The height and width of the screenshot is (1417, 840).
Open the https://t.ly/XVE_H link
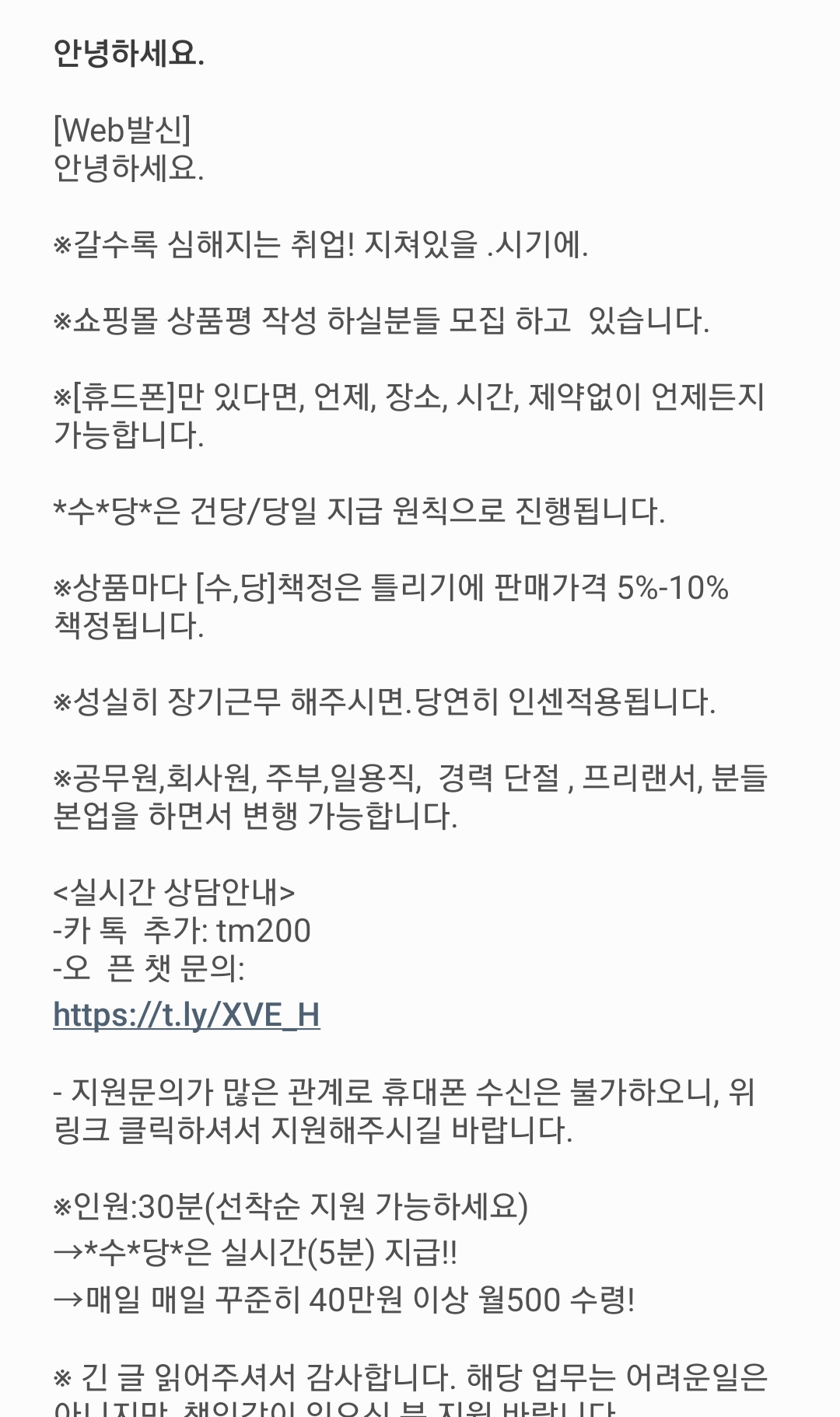187,1015
